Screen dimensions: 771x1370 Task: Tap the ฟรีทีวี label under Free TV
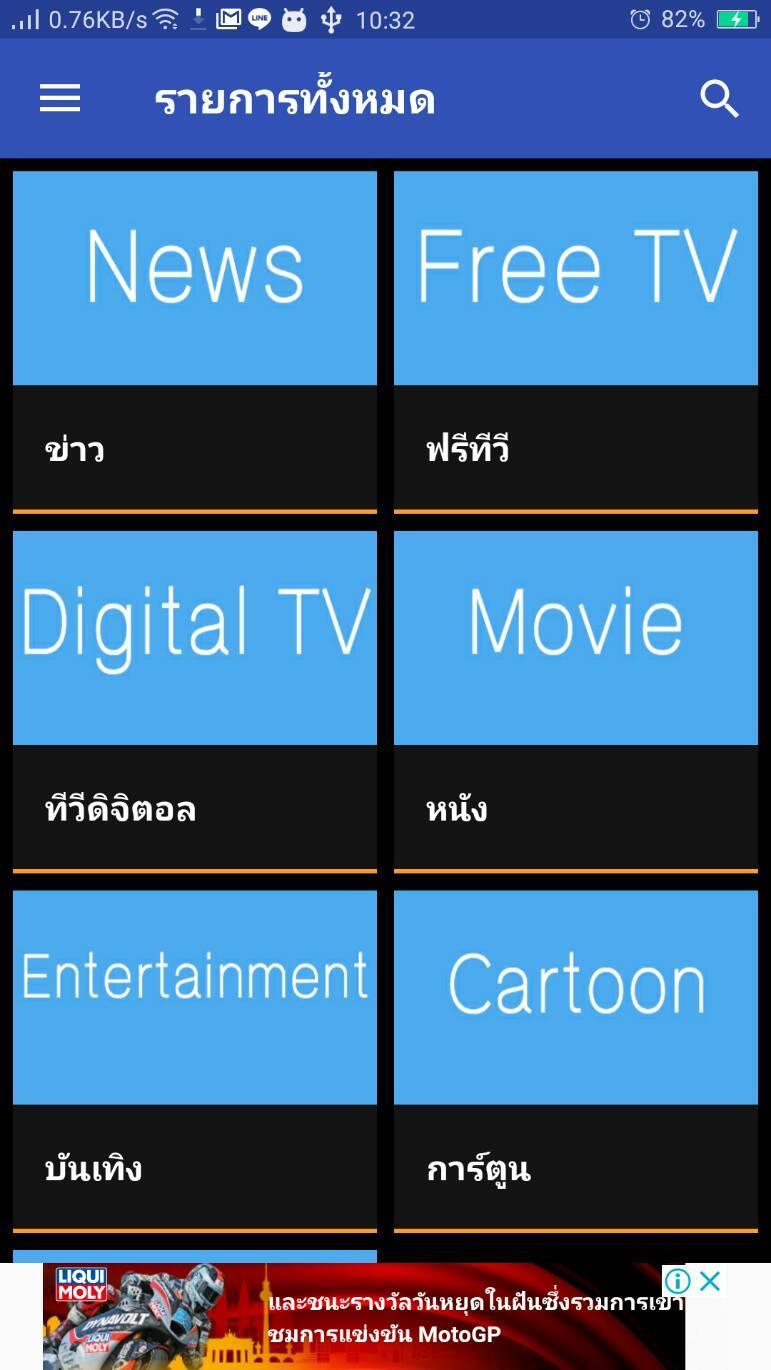[x=466, y=449]
